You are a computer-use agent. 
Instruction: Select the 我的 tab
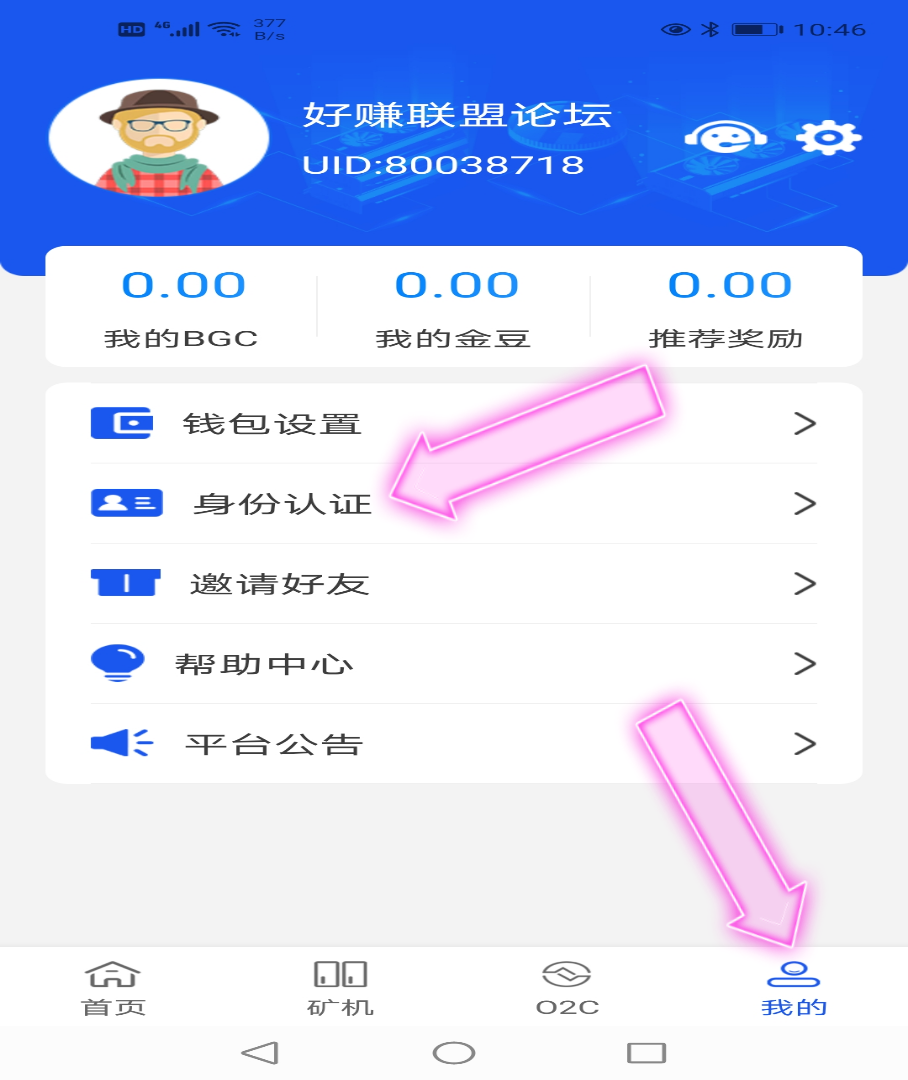click(794, 988)
